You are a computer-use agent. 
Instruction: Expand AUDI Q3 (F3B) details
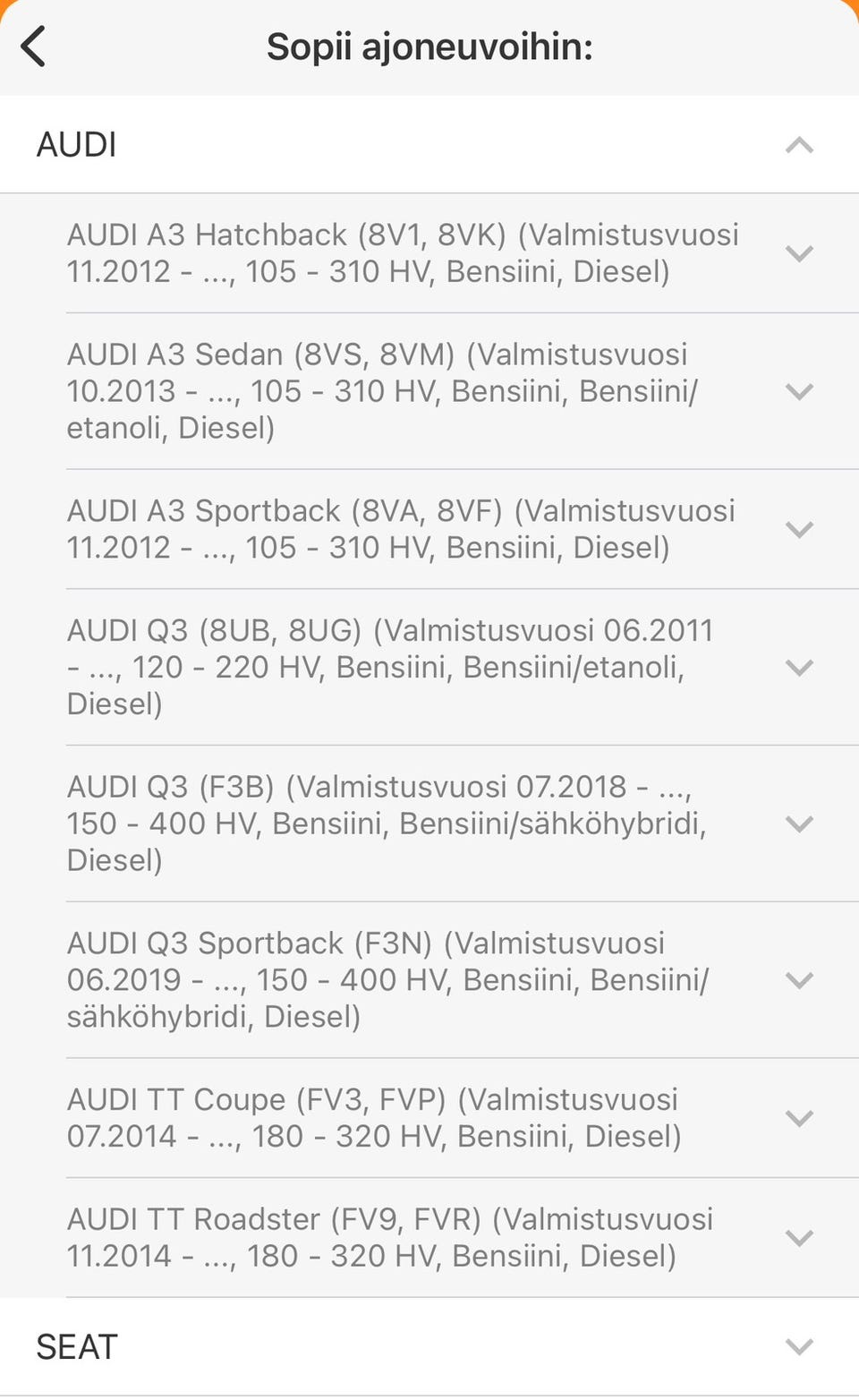click(x=798, y=824)
